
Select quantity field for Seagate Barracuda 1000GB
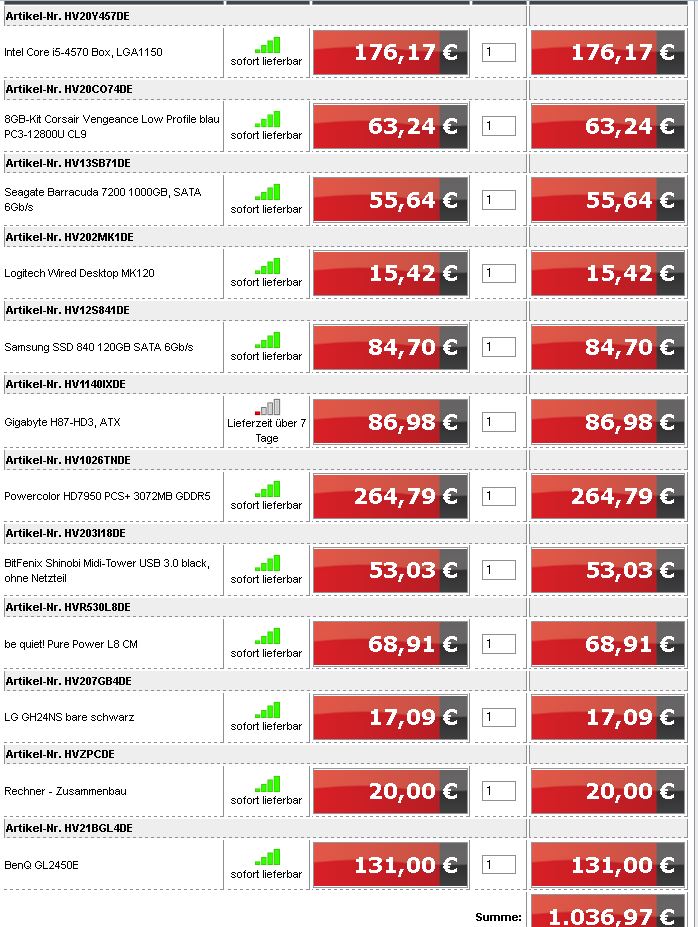[x=499, y=200]
